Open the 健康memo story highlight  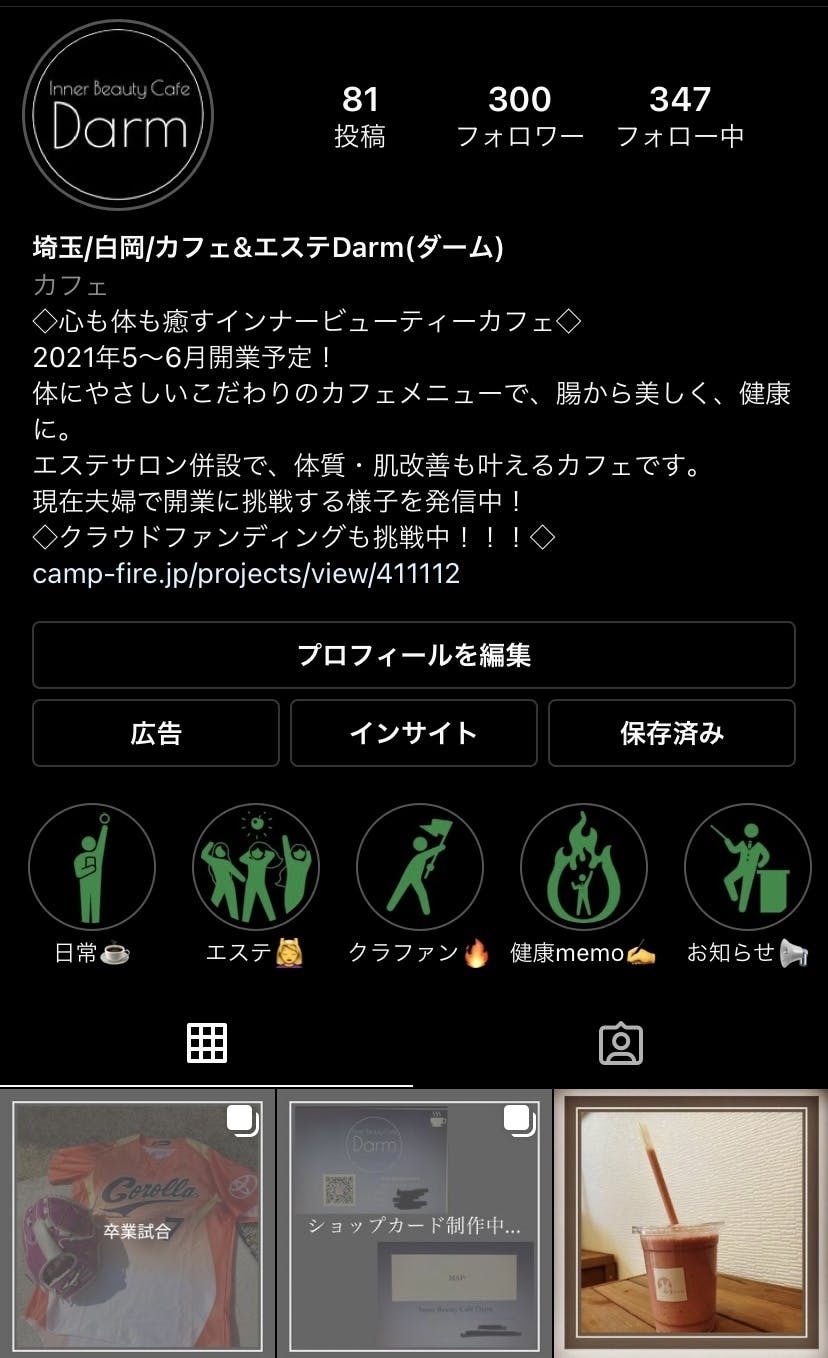[584, 867]
